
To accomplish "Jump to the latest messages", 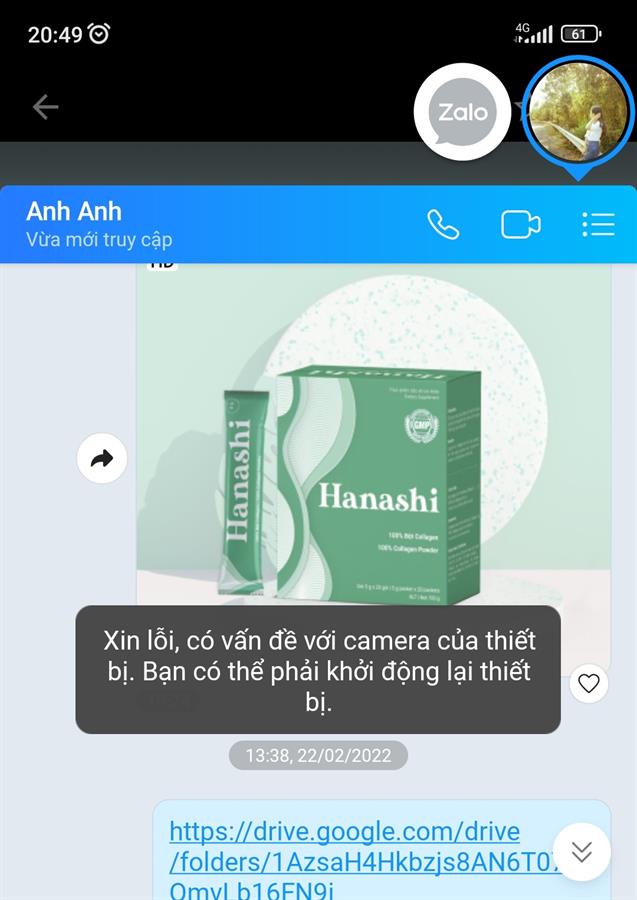I will coord(582,852).
